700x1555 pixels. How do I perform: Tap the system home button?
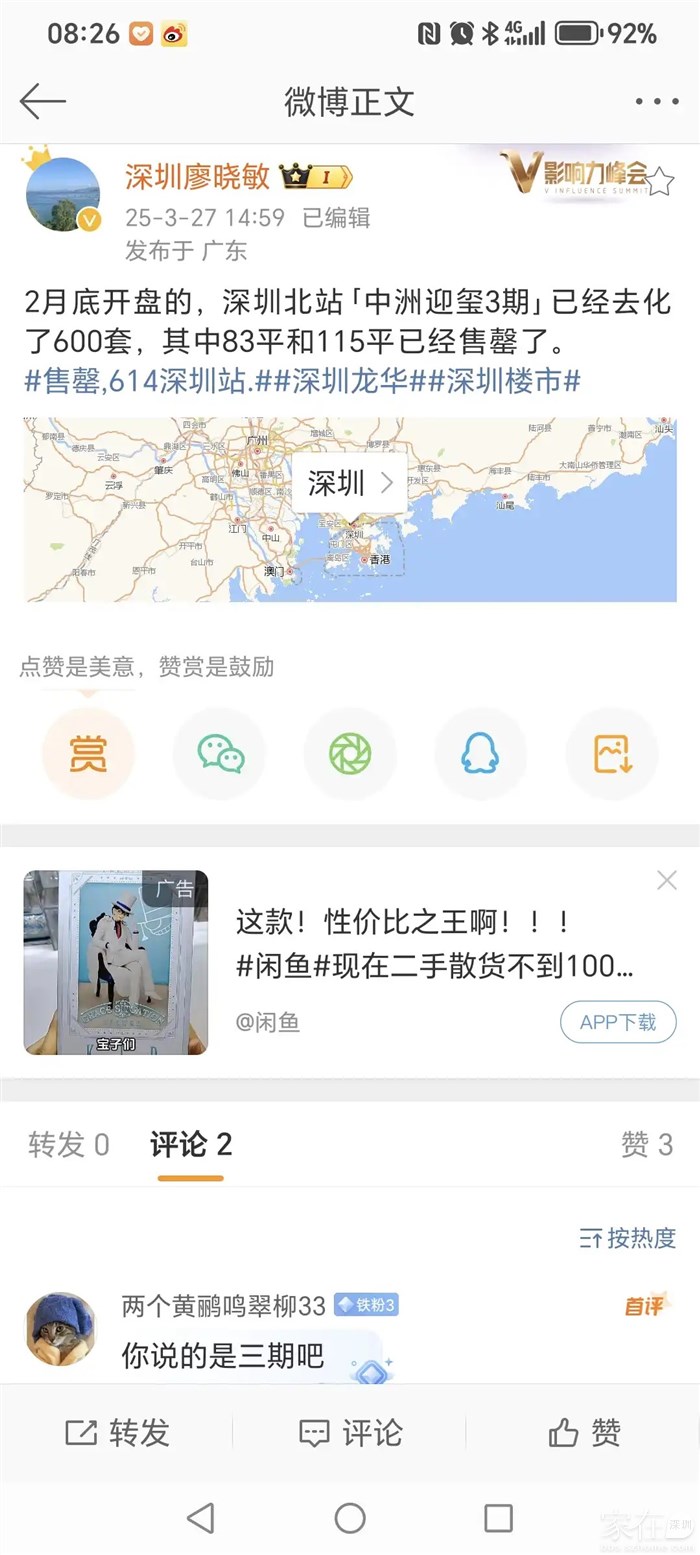tap(350, 1518)
